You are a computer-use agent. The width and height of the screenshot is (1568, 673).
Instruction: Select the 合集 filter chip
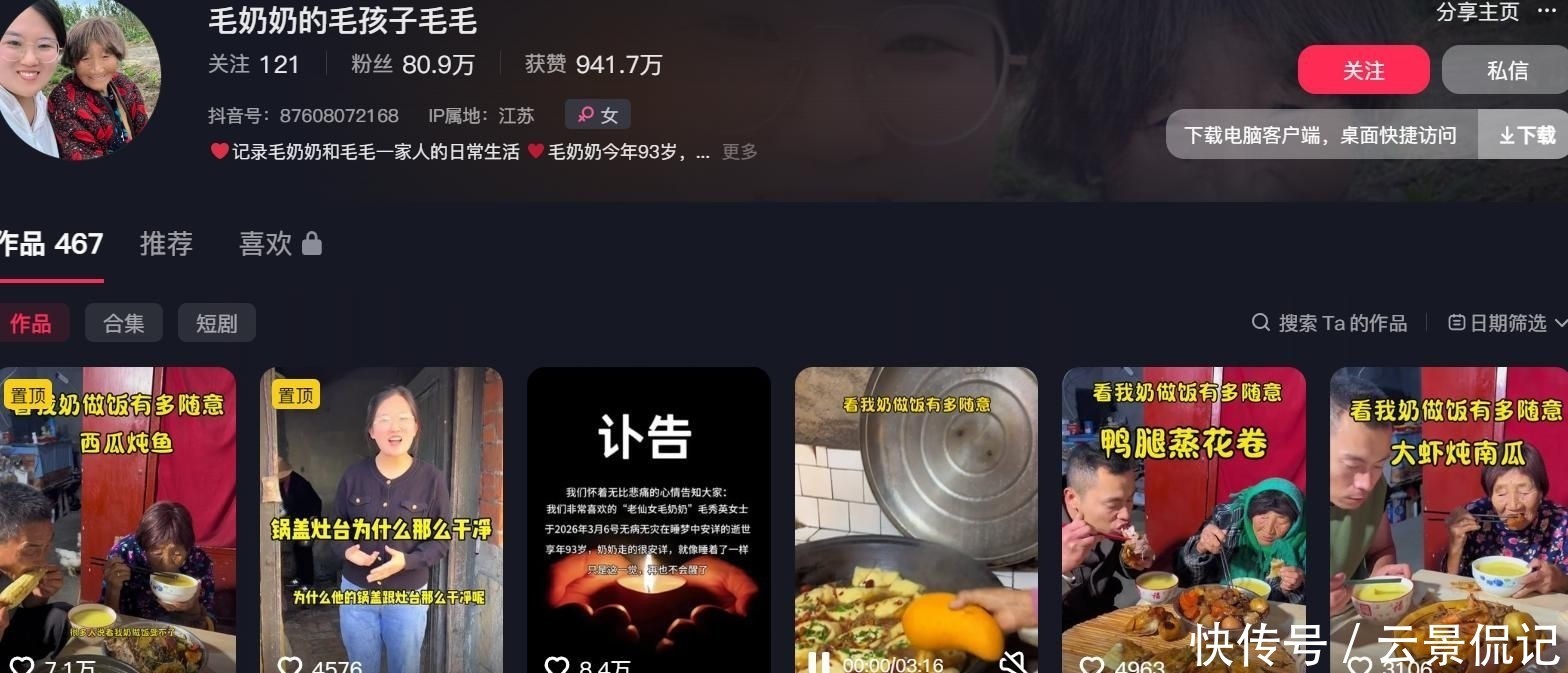[124, 323]
